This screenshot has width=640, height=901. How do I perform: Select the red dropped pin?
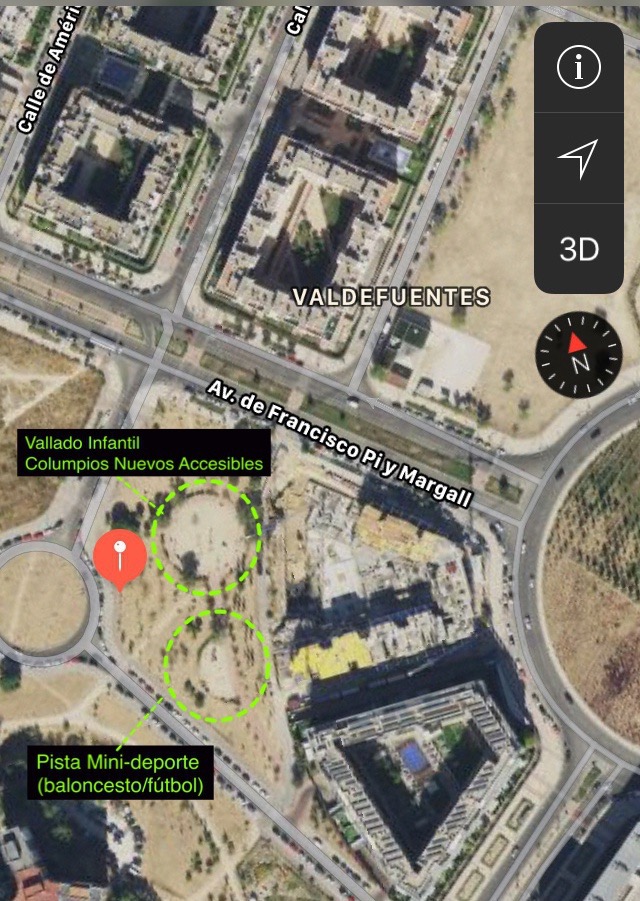pos(119,554)
